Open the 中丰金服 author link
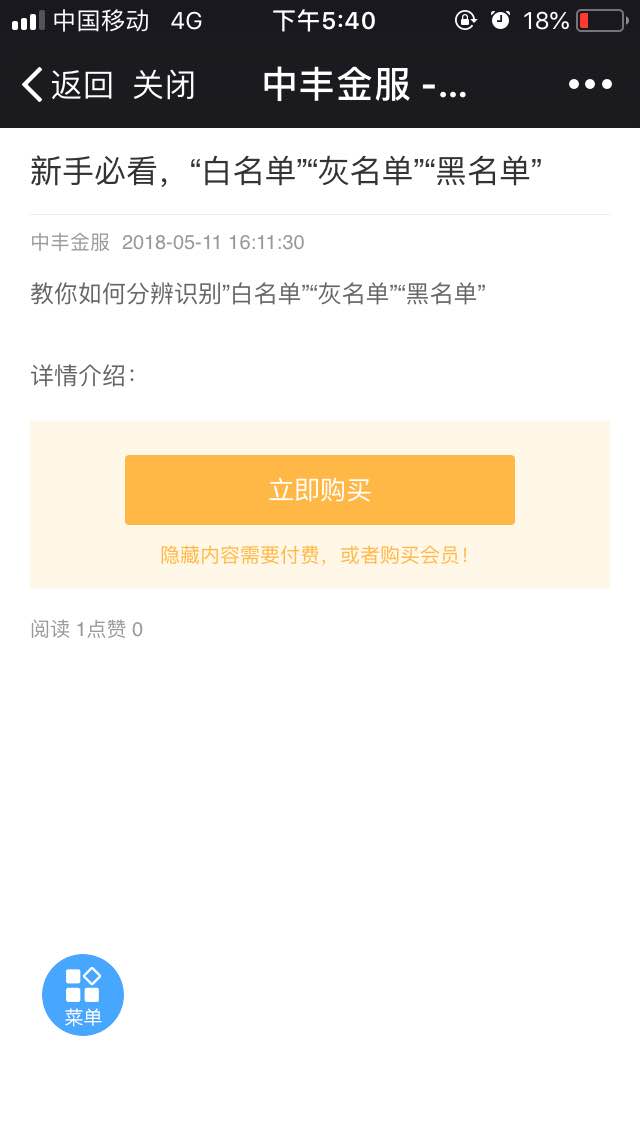 pos(70,242)
